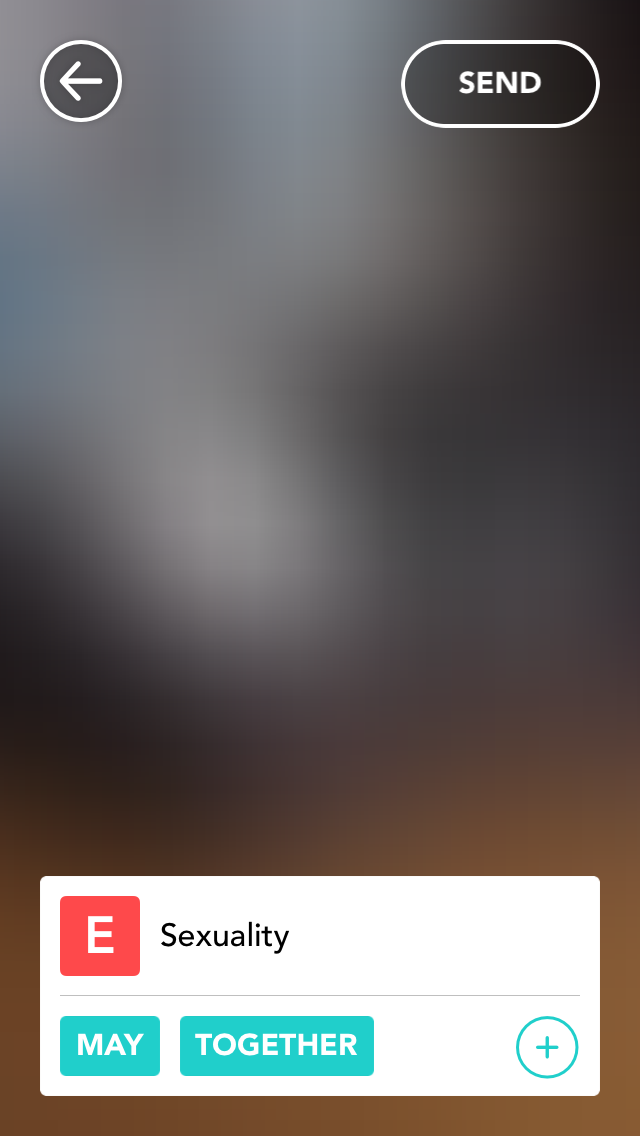The height and width of the screenshot is (1136, 640).
Task: Add a new tag with plus icon
Action: pos(547,1047)
